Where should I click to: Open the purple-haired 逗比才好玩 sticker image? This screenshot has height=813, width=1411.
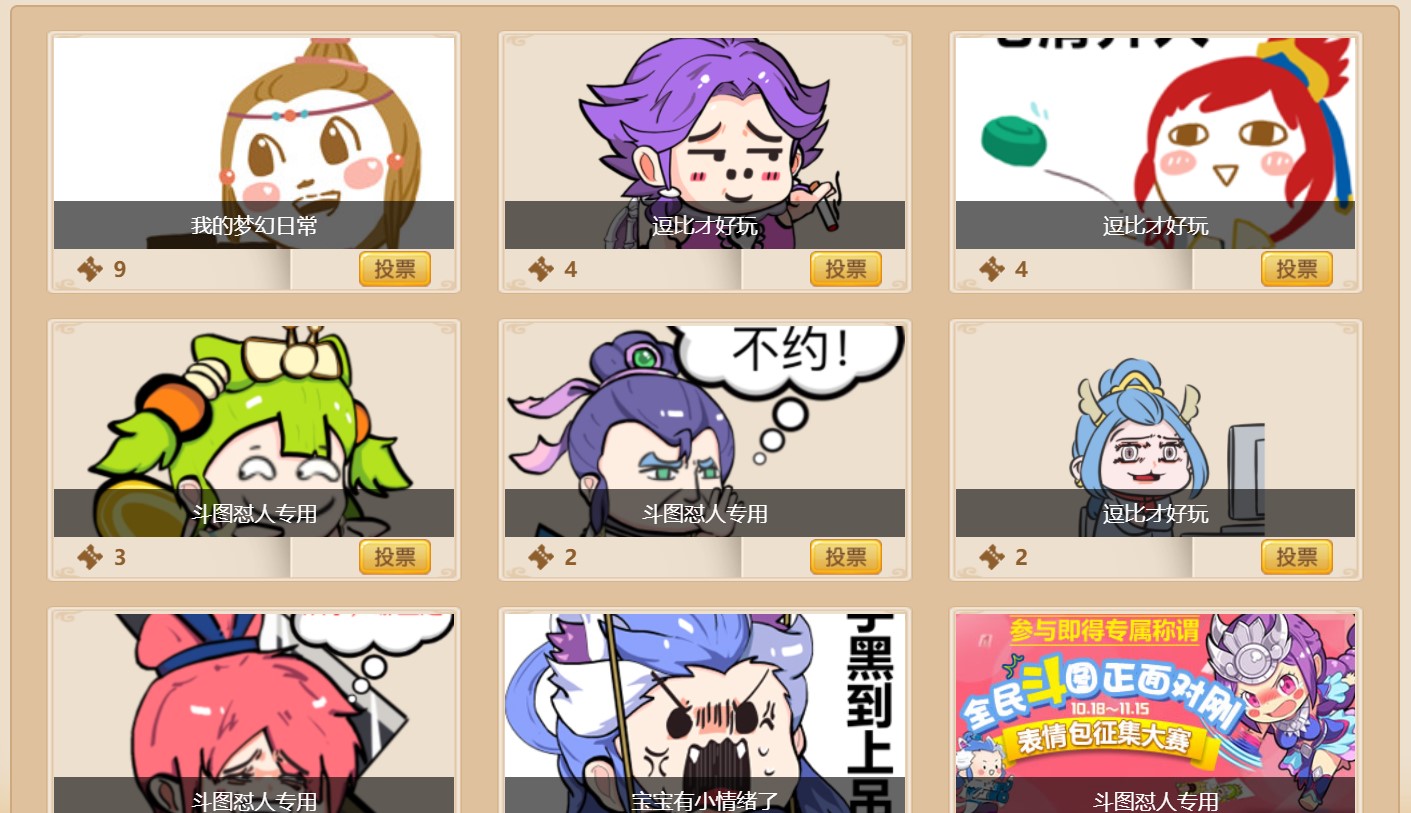click(704, 130)
